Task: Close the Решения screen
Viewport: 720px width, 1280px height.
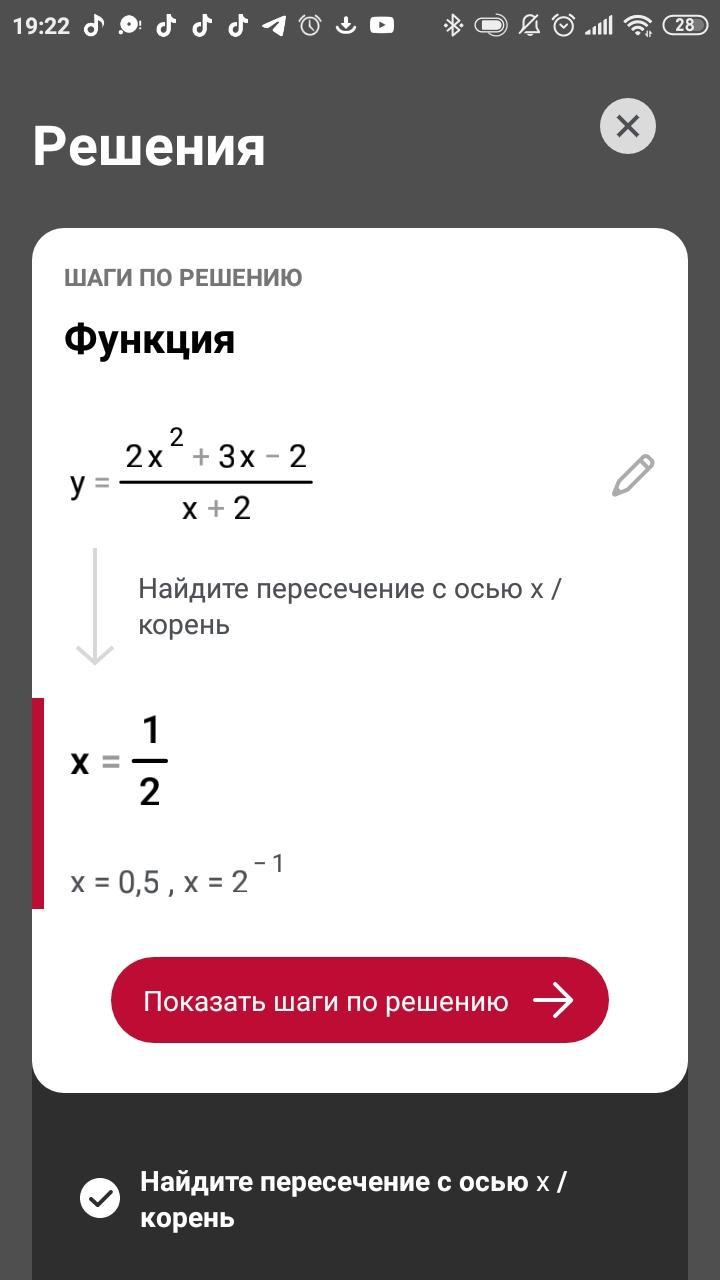Action: 627,126
